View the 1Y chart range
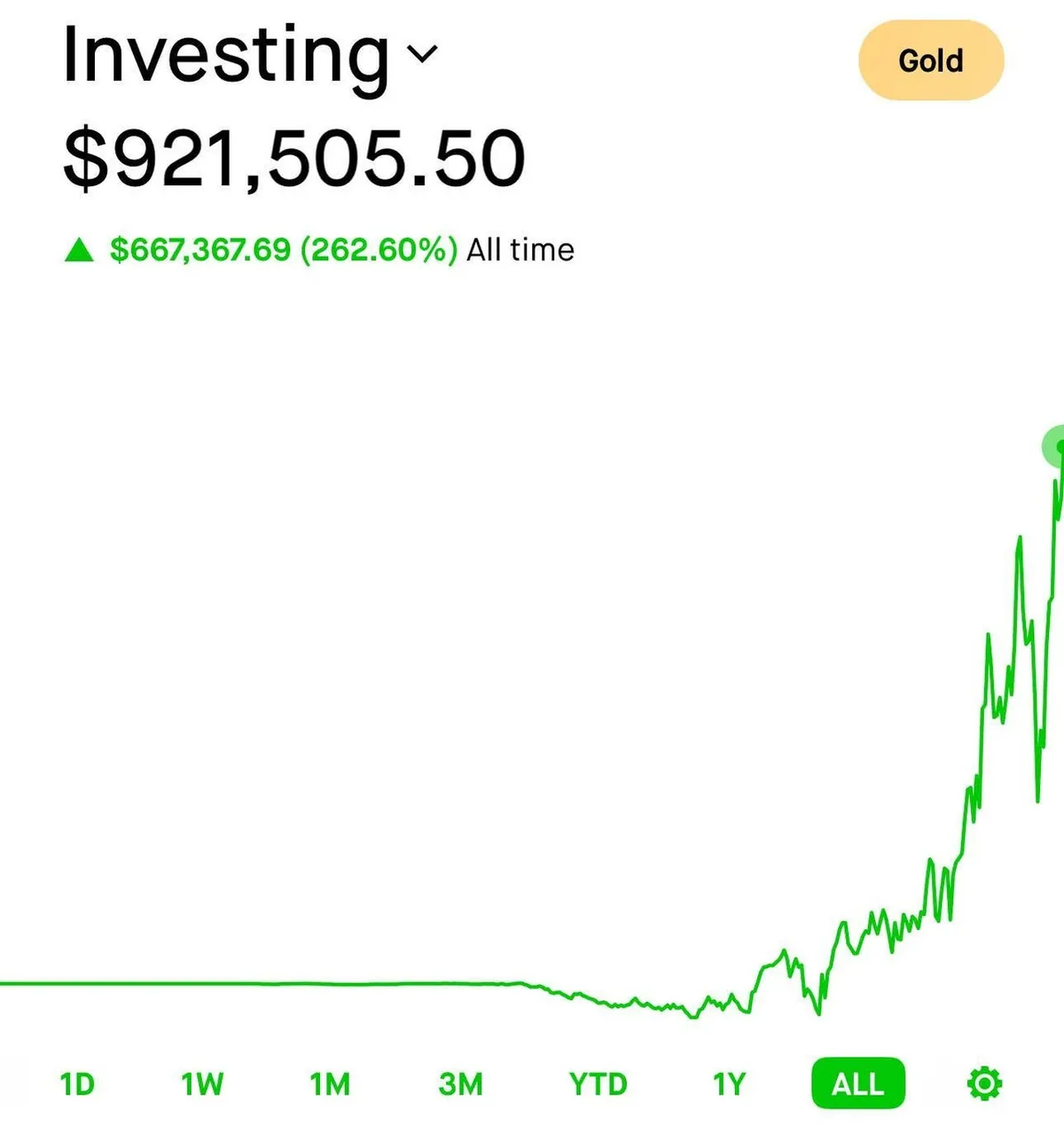Screen dimensions: 1064x1142 (x=729, y=1083)
